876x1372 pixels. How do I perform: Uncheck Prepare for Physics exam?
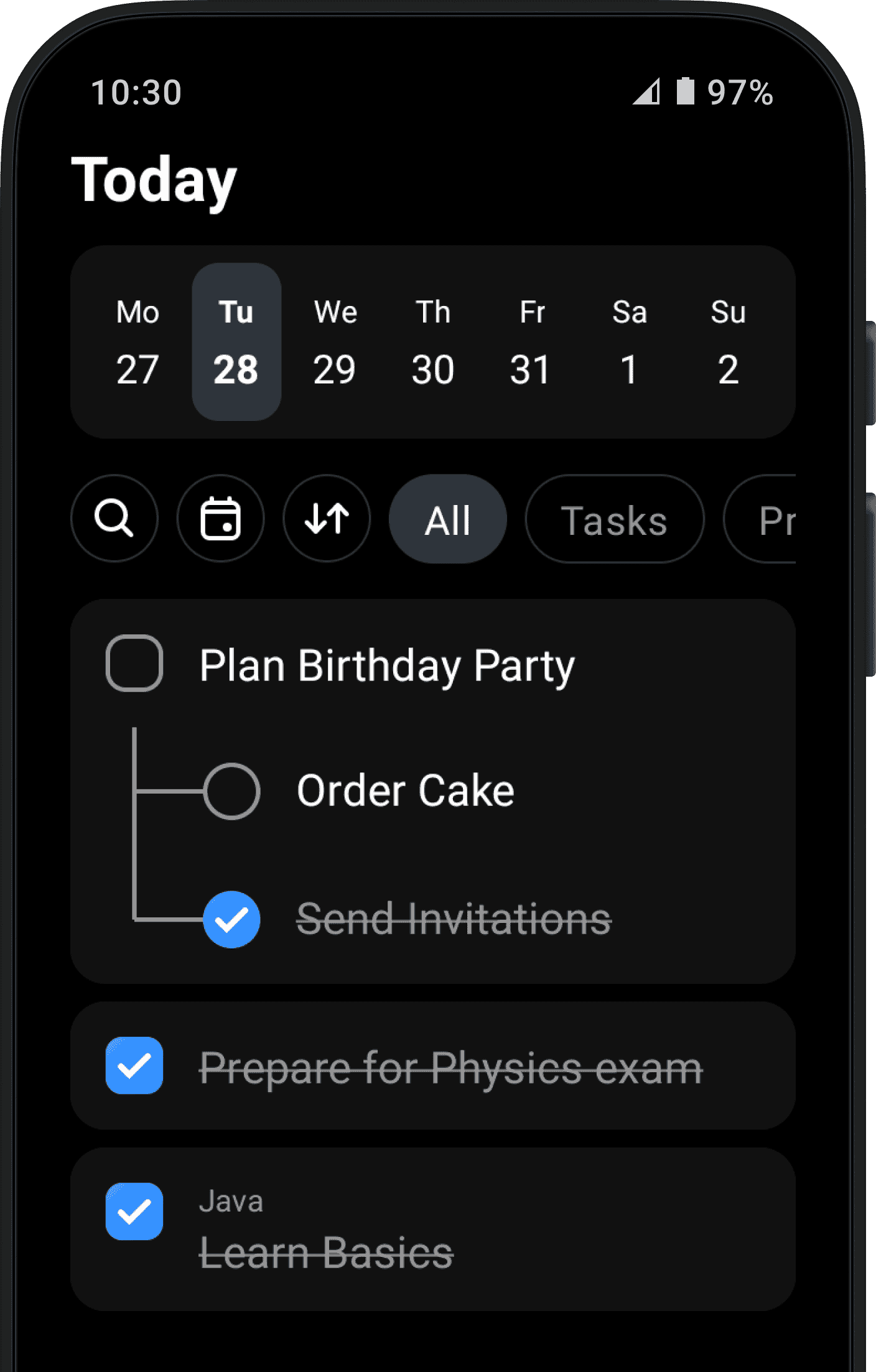tap(133, 1067)
